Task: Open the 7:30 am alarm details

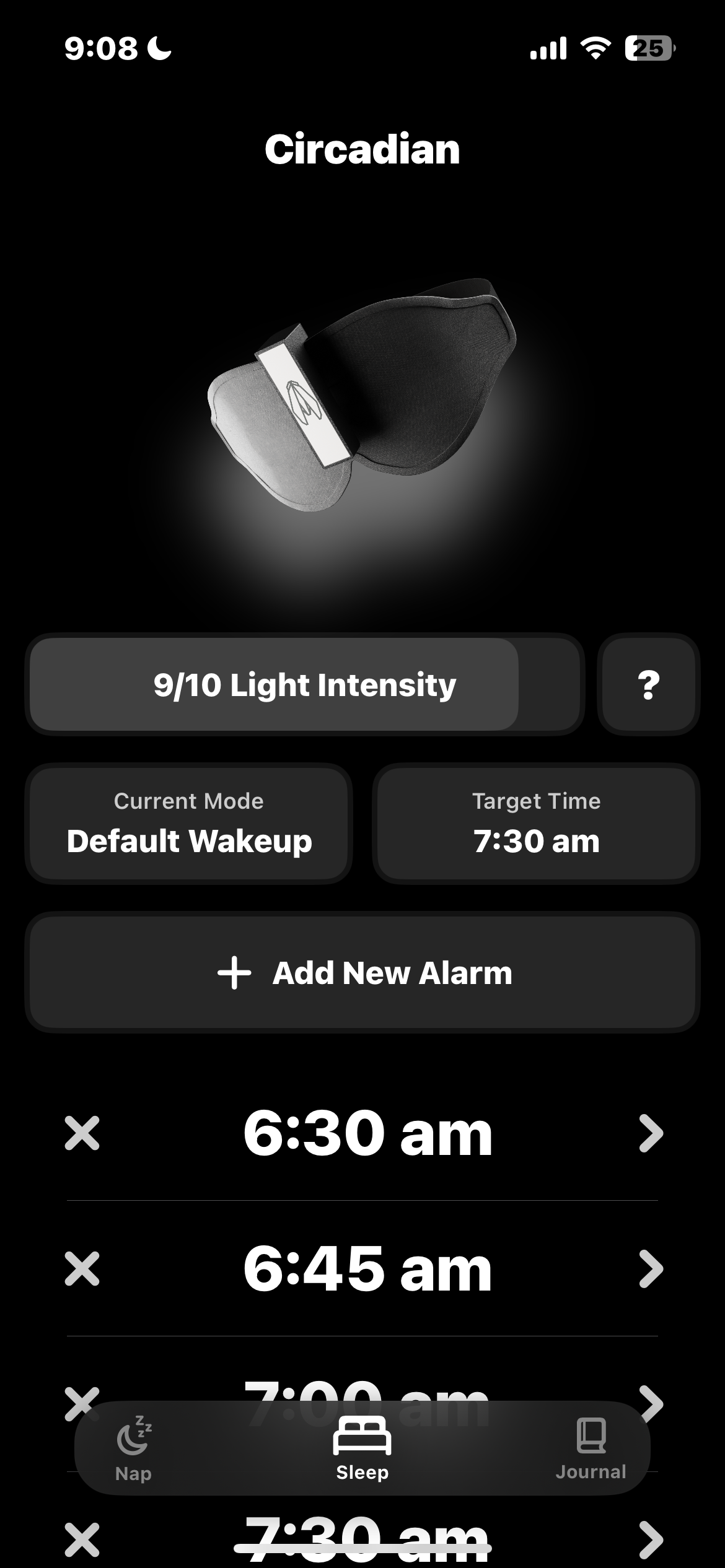Action: click(651, 1539)
